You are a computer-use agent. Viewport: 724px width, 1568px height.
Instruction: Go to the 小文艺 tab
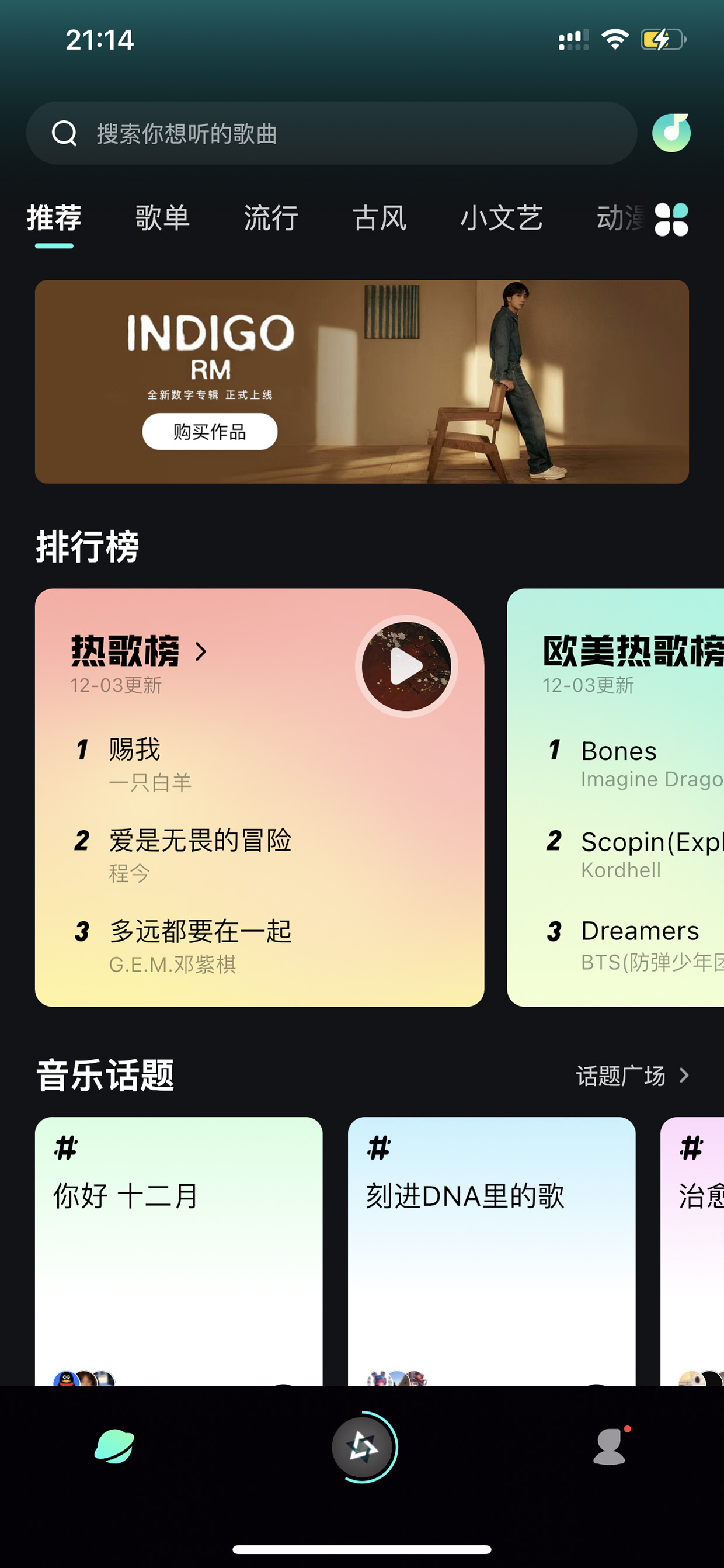[502, 218]
